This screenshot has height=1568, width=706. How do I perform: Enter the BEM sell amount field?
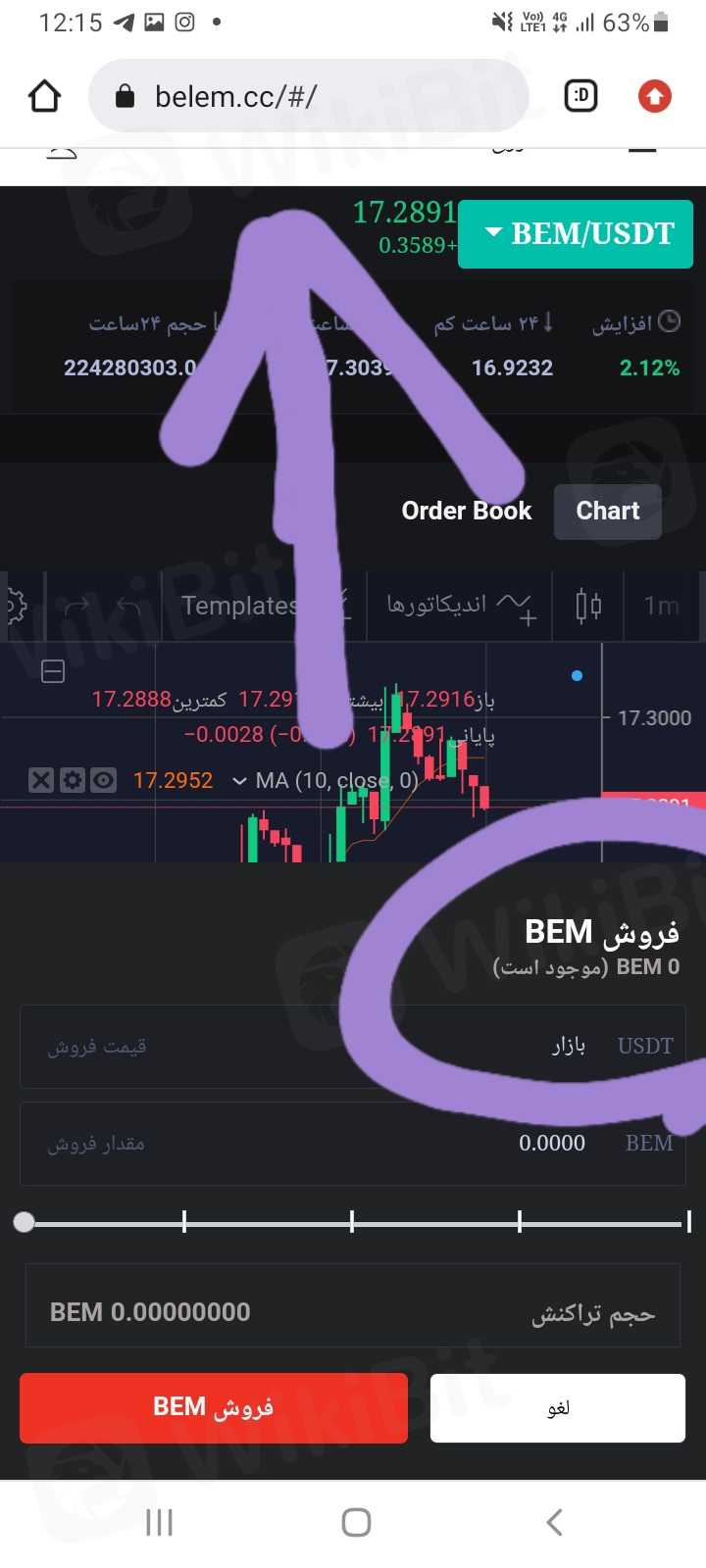[353, 1144]
